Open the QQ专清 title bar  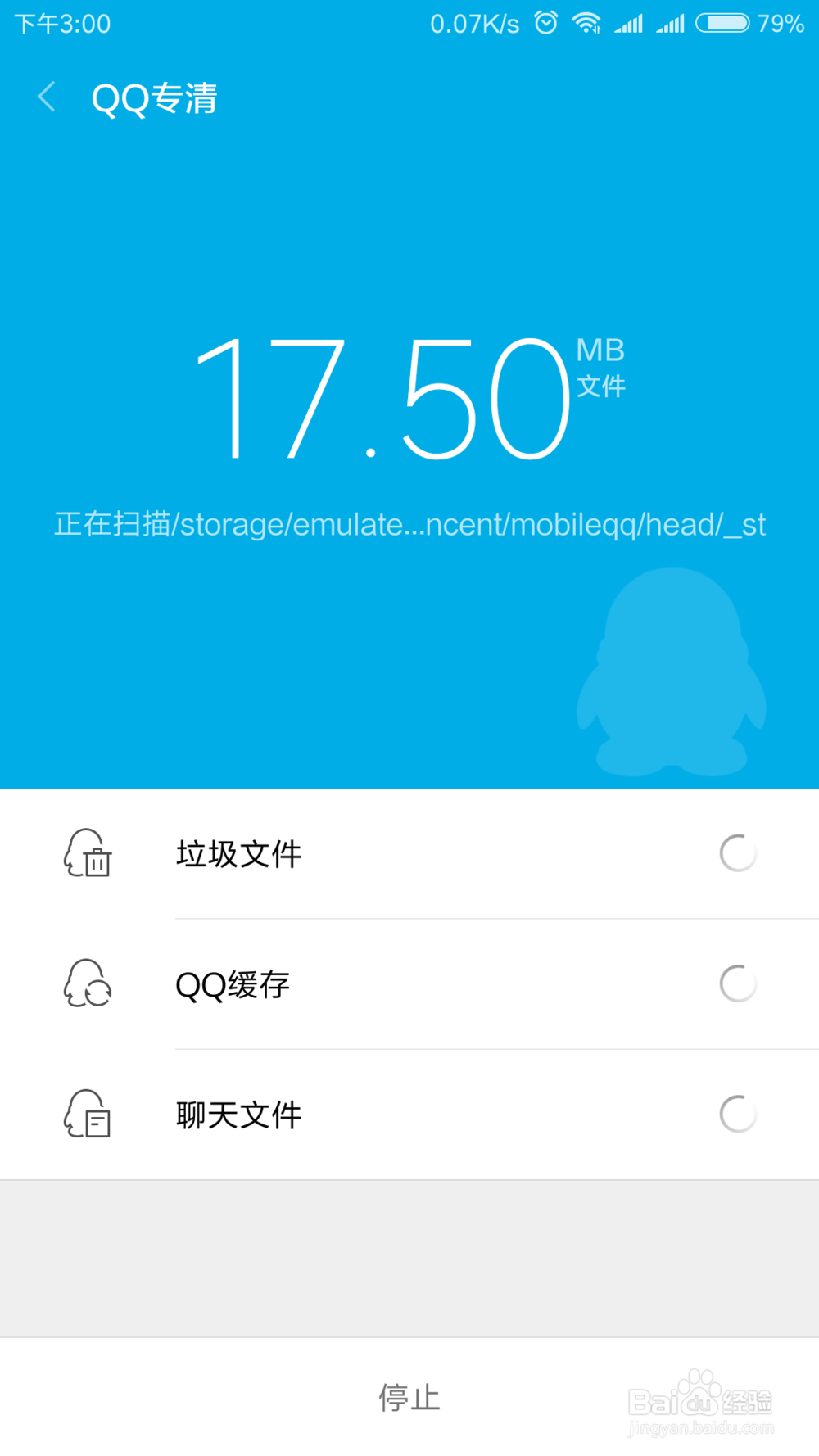[x=155, y=97]
